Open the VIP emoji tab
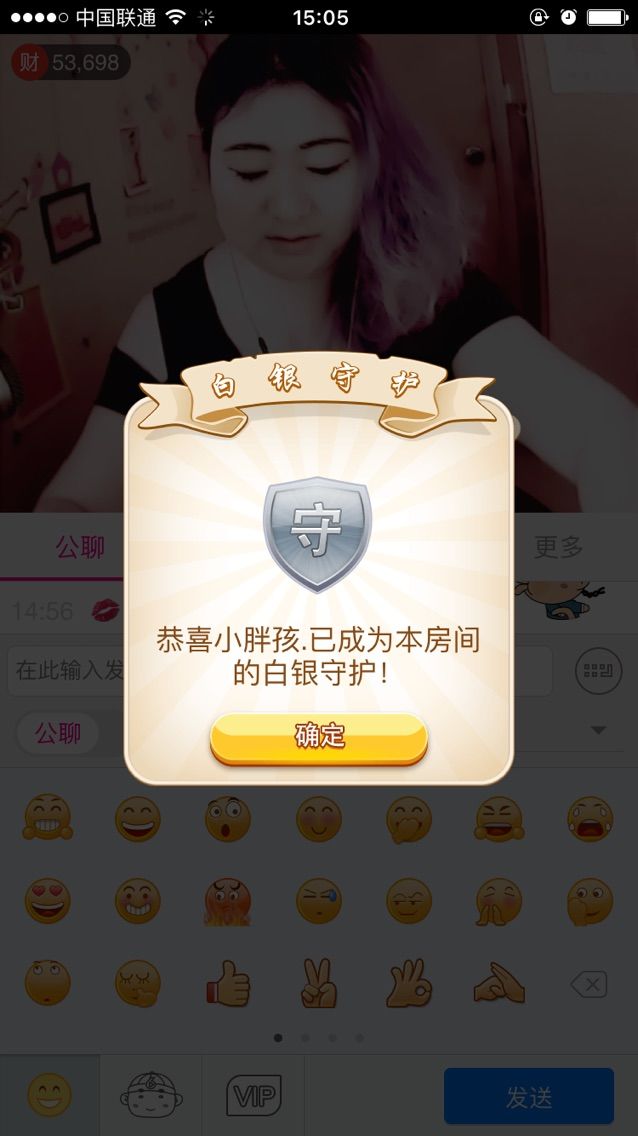The image size is (638, 1136). (x=254, y=1096)
